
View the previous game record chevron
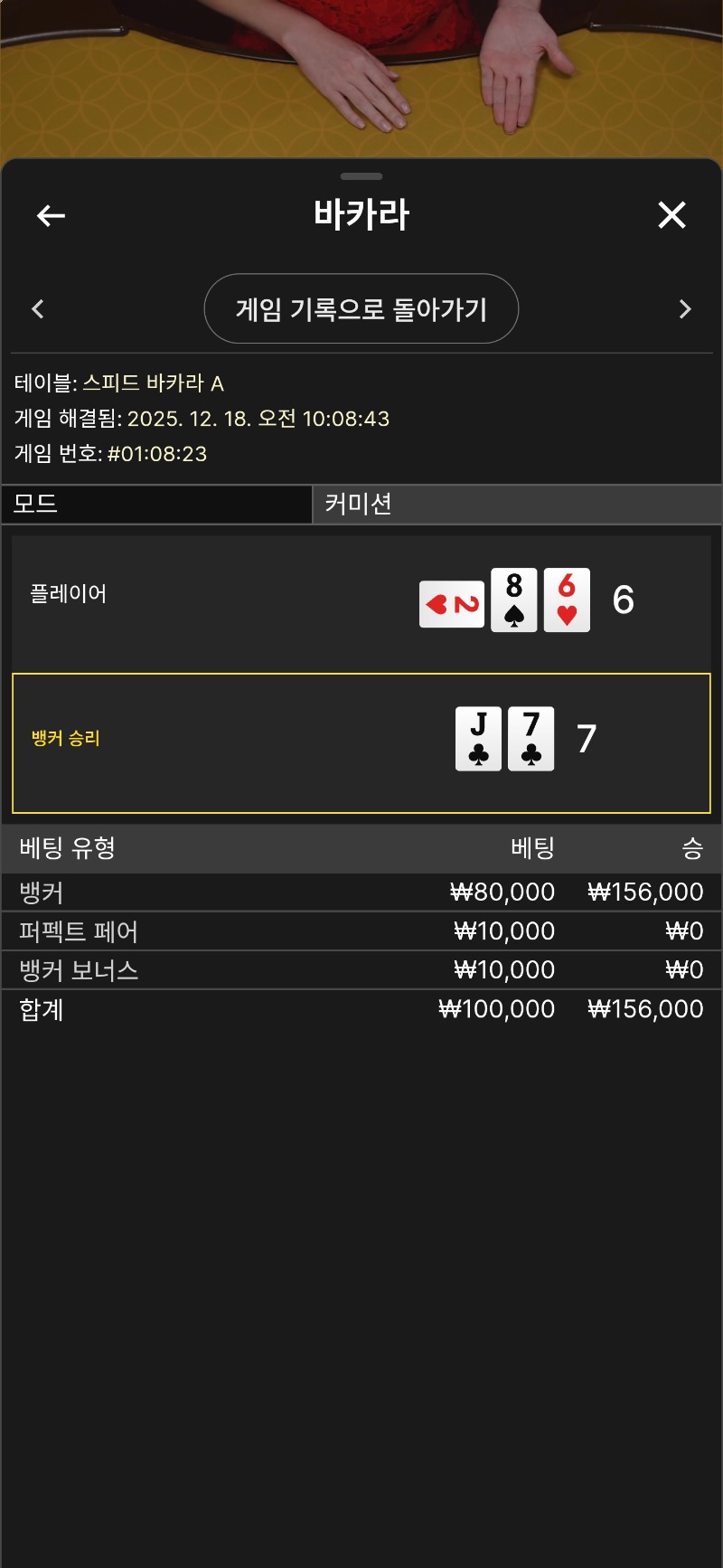pos(38,309)
